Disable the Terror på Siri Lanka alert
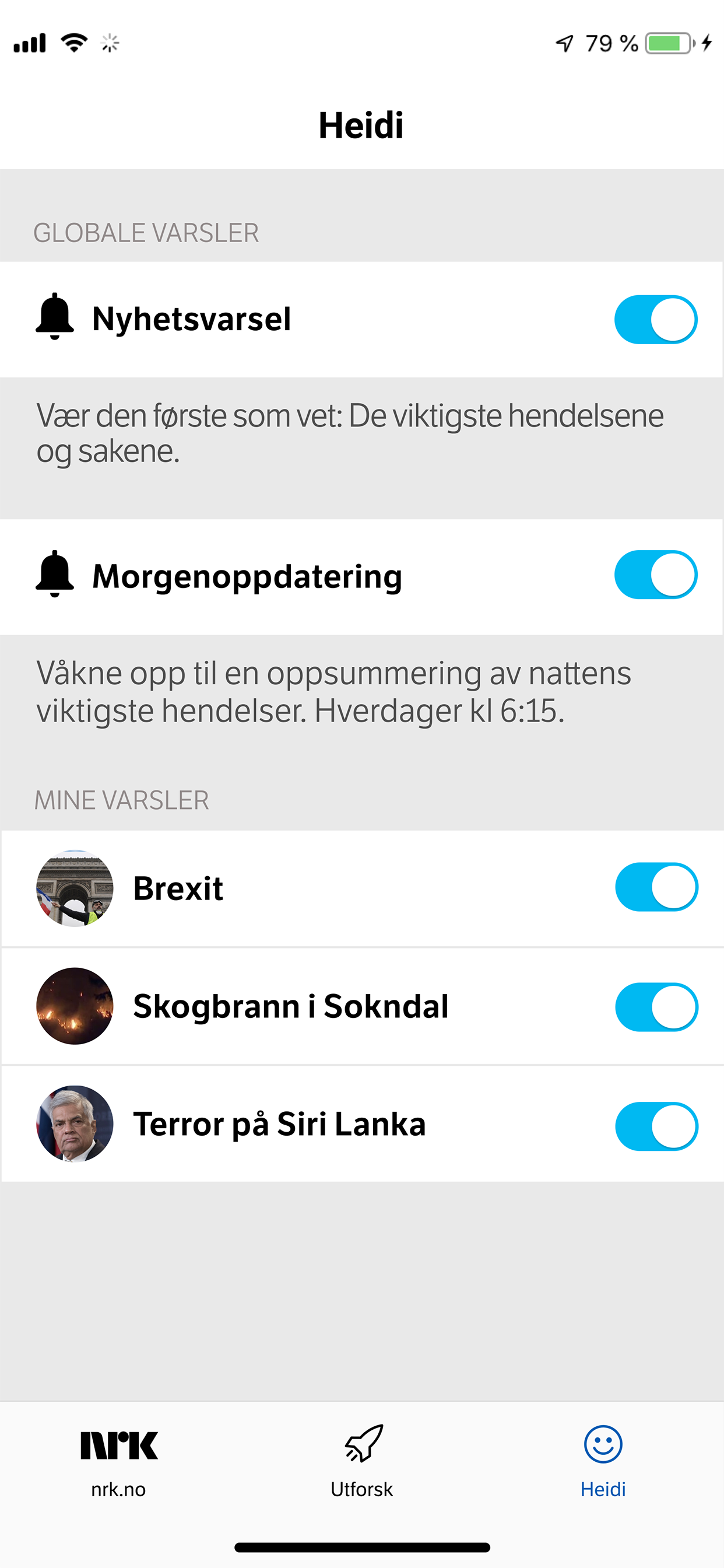724x1568 pixels. point(655,1125)
